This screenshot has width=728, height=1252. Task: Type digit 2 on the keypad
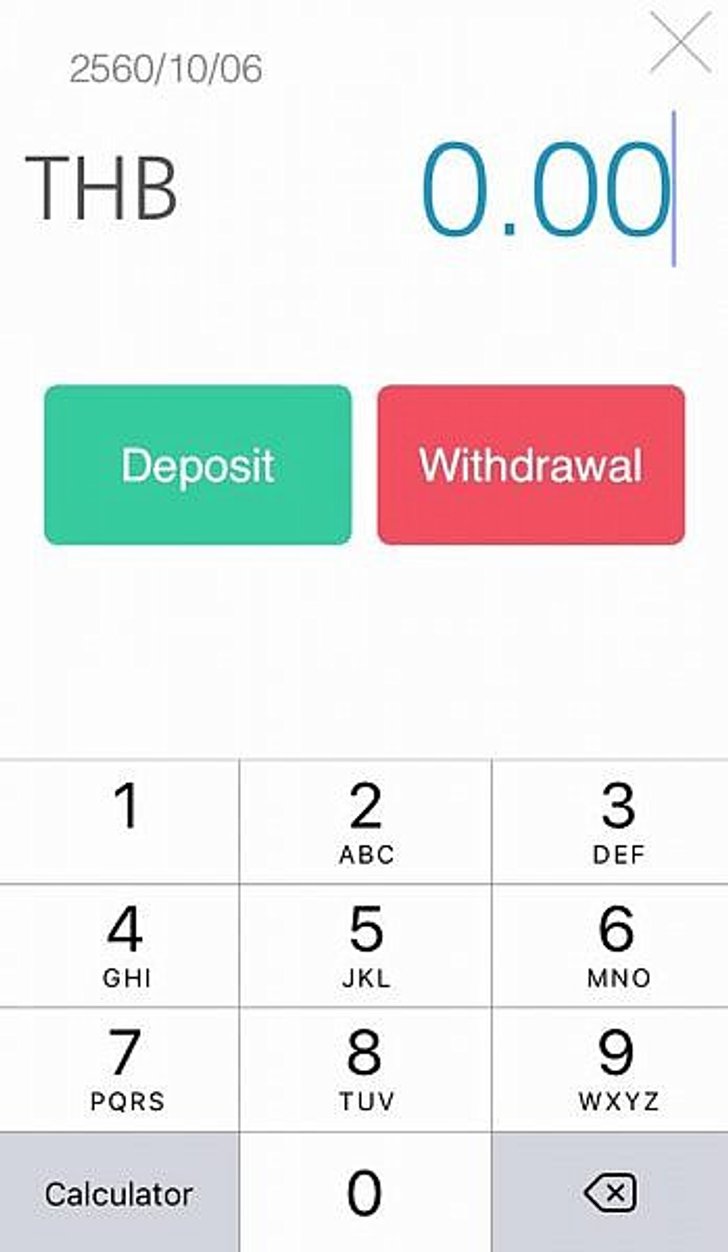click(366, 821)
